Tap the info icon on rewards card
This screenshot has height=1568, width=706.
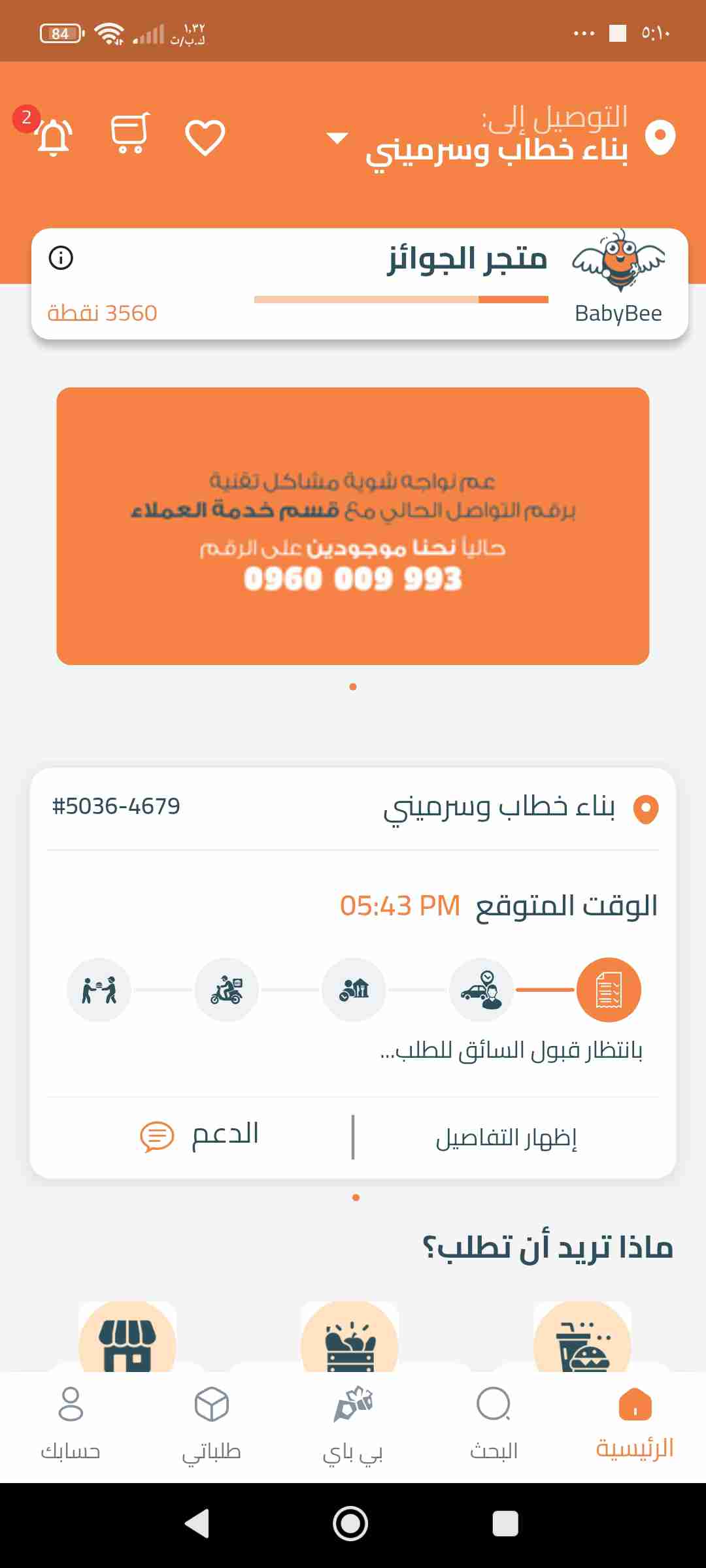point(61,258)
